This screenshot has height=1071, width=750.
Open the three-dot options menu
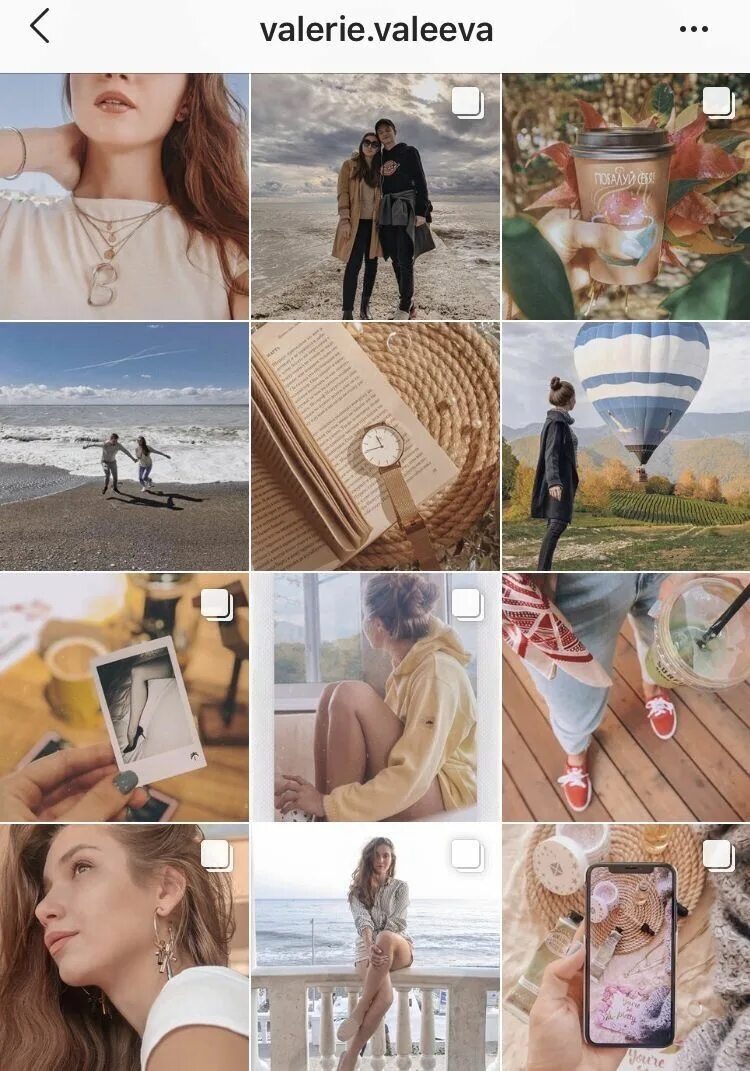(x=693, y=29)
